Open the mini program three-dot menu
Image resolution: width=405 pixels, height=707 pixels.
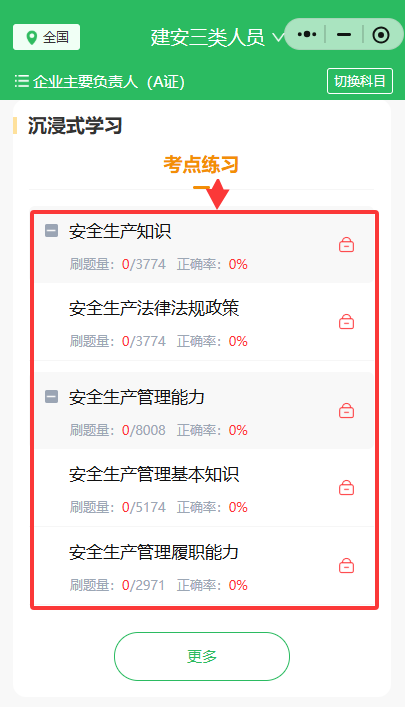tap(307, 34)
